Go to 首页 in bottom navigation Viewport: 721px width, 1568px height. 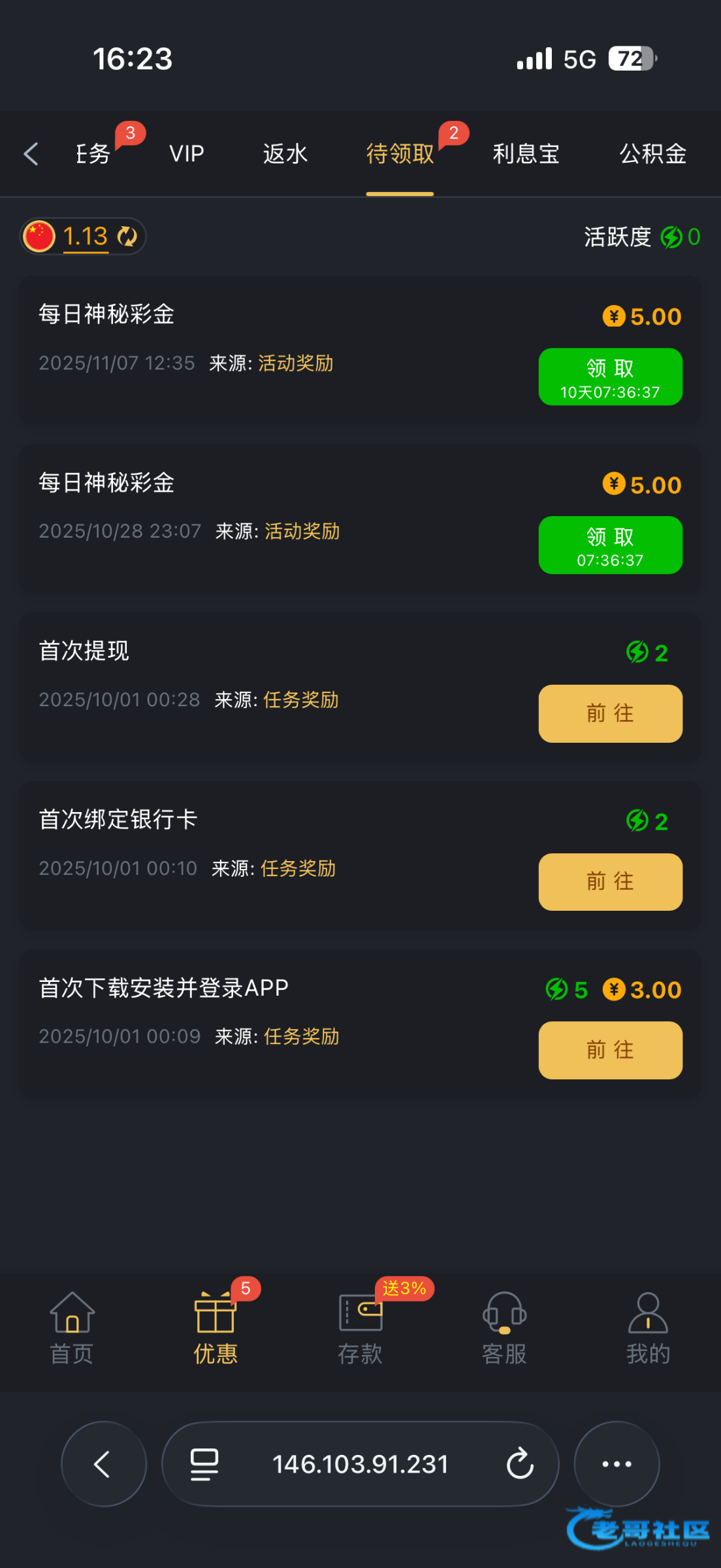tap(72, 1329)
